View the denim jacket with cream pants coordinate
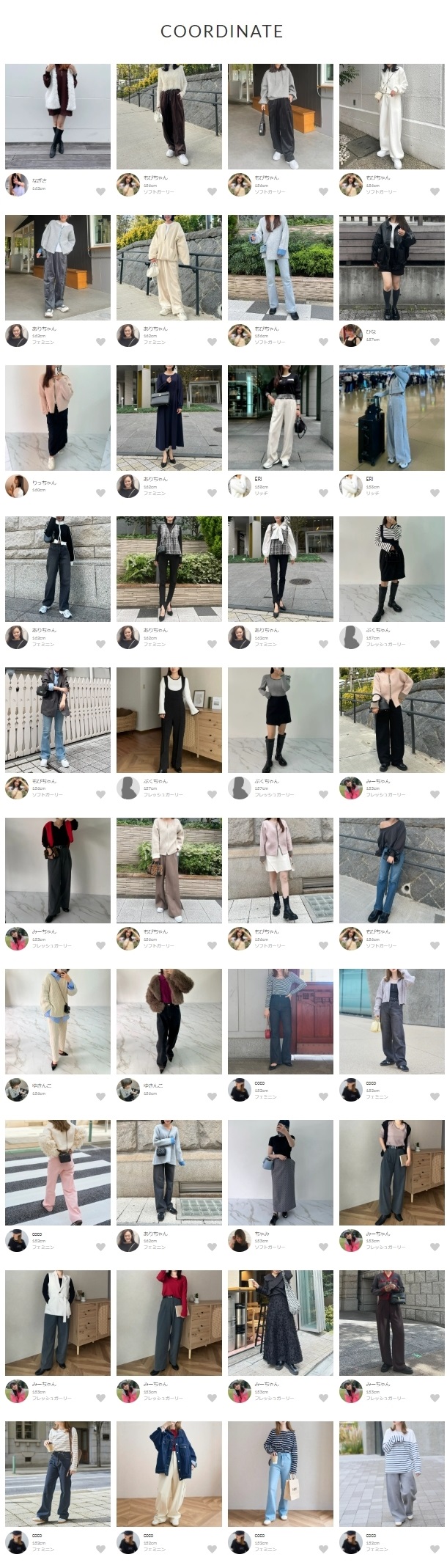 [169, 1474]
